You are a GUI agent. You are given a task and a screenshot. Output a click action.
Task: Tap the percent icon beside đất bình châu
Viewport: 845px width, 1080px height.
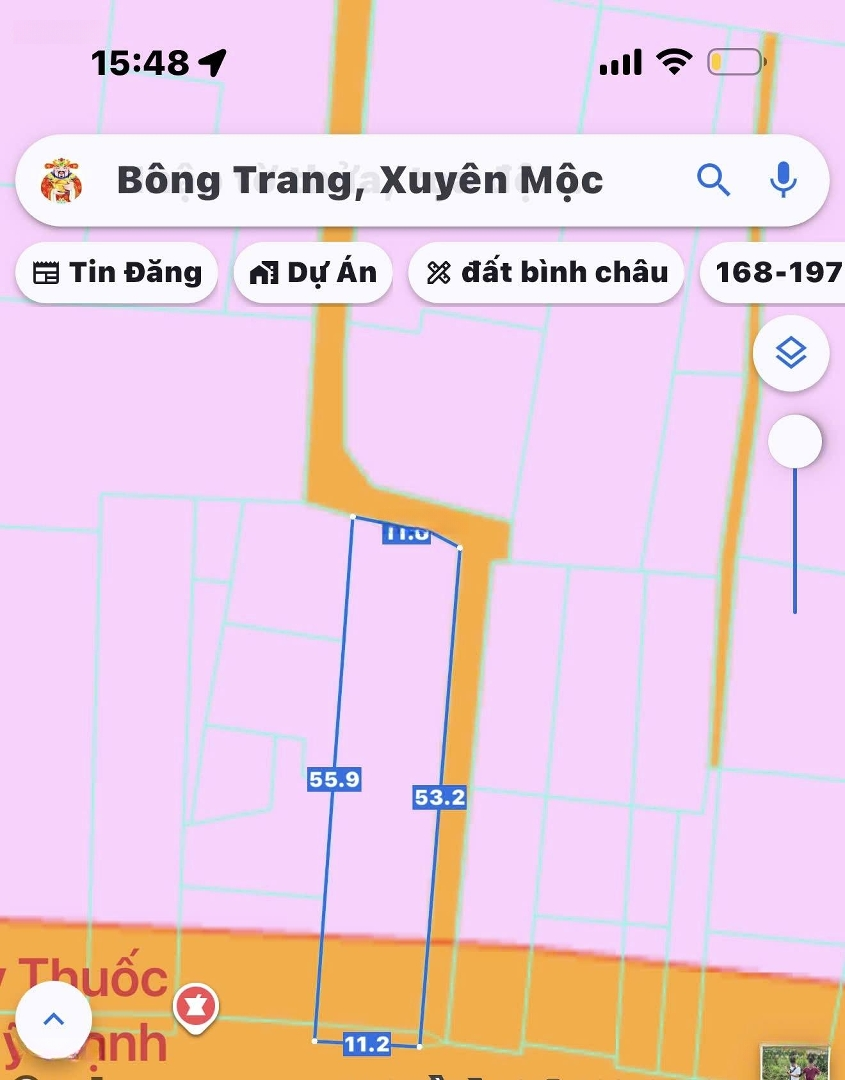pyautogui.click(x=437, y=272)
